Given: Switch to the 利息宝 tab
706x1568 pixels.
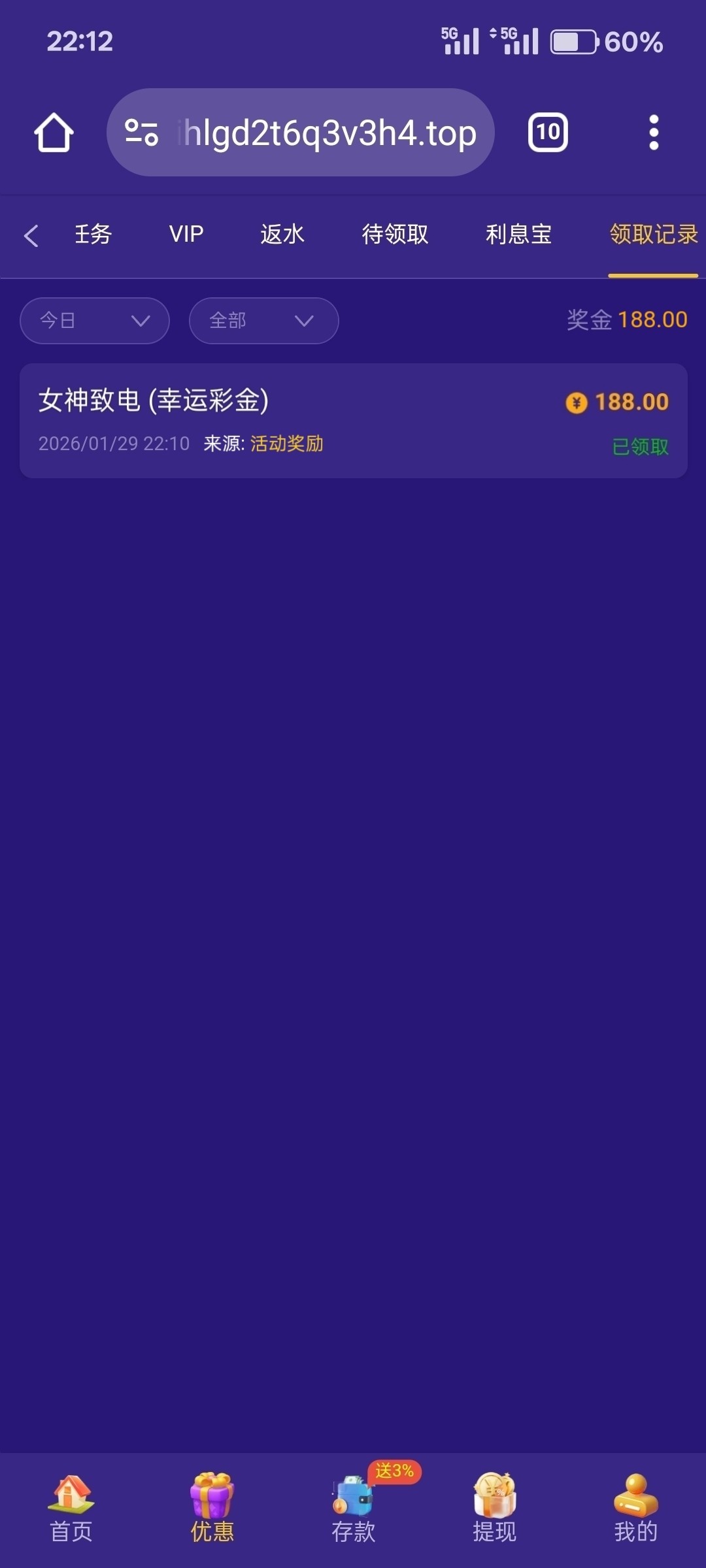Looking at the screenshot, I should coord(518,234).
